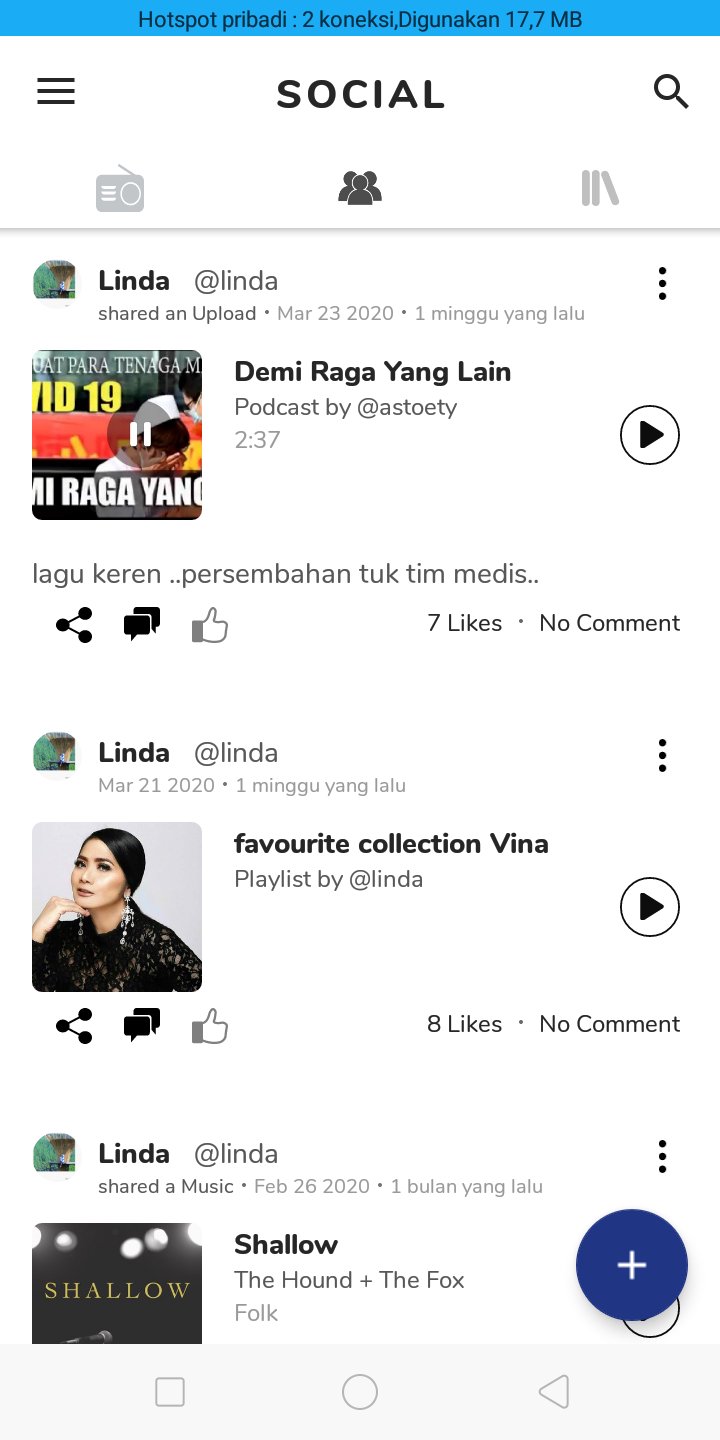
Task: Open the search icon
Action: [x=671, y=92]
